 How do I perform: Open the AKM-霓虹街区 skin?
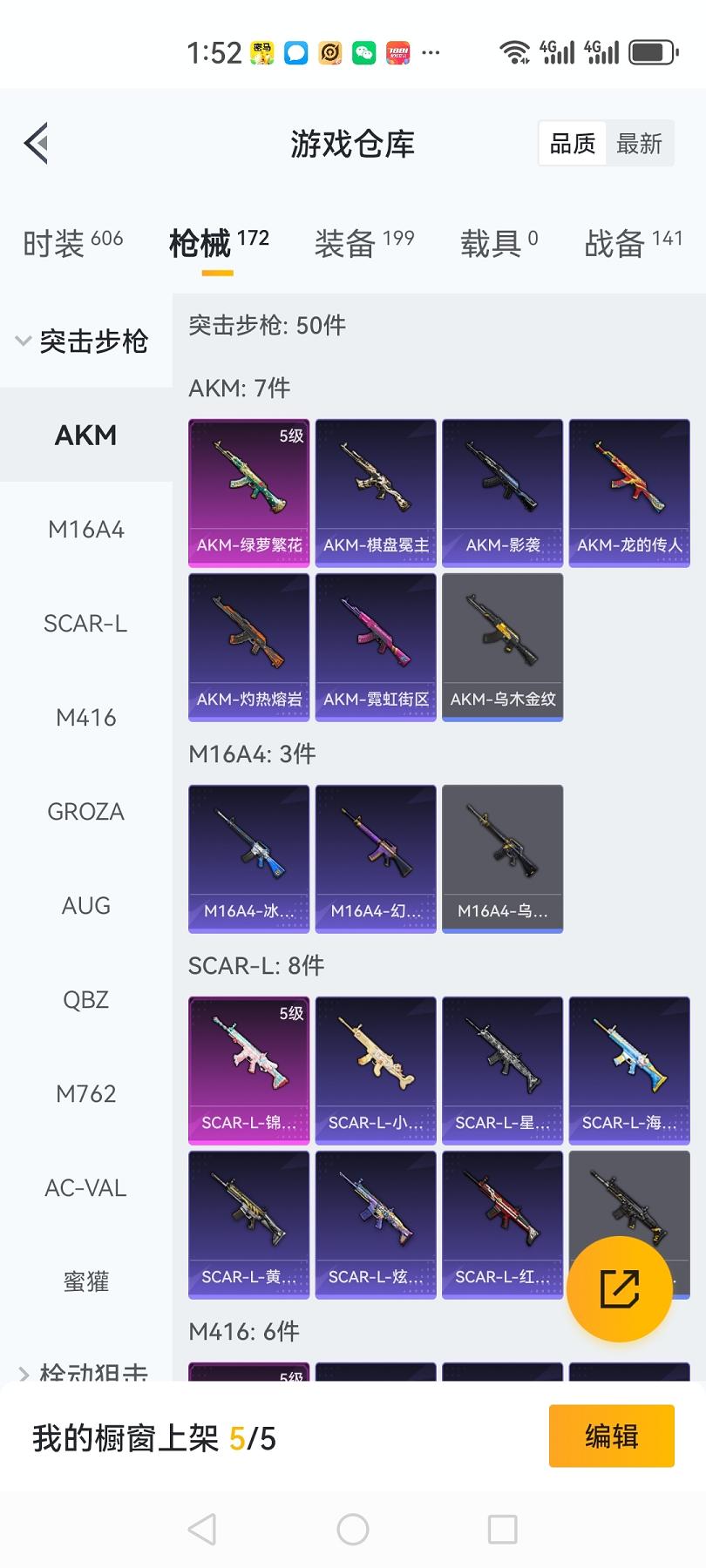[376, 647]
